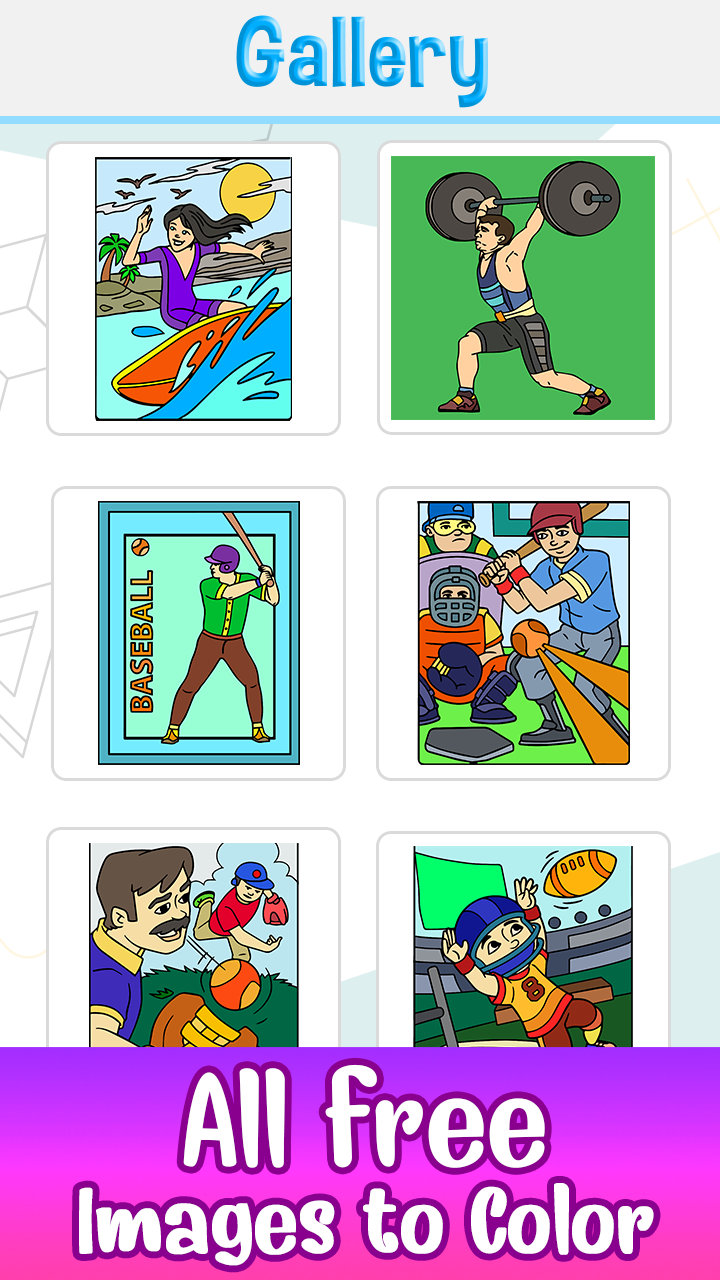Tap the Gallery title at the top
The width and height of the screenshot is (720, 1280).
(360, 55)
